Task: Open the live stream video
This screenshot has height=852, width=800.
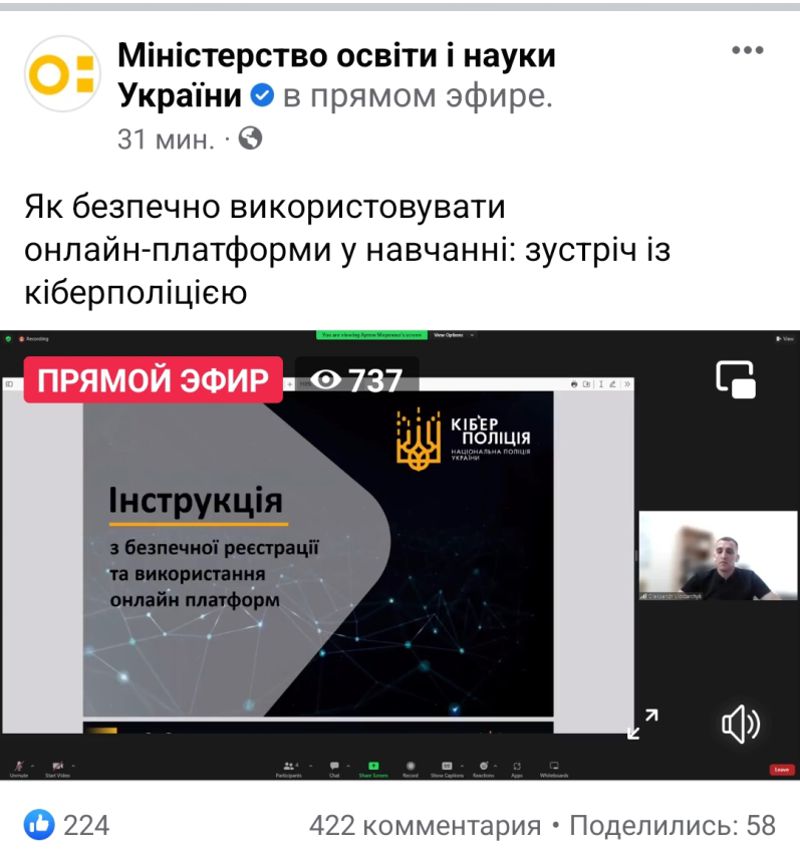Action: click(400, 555)
